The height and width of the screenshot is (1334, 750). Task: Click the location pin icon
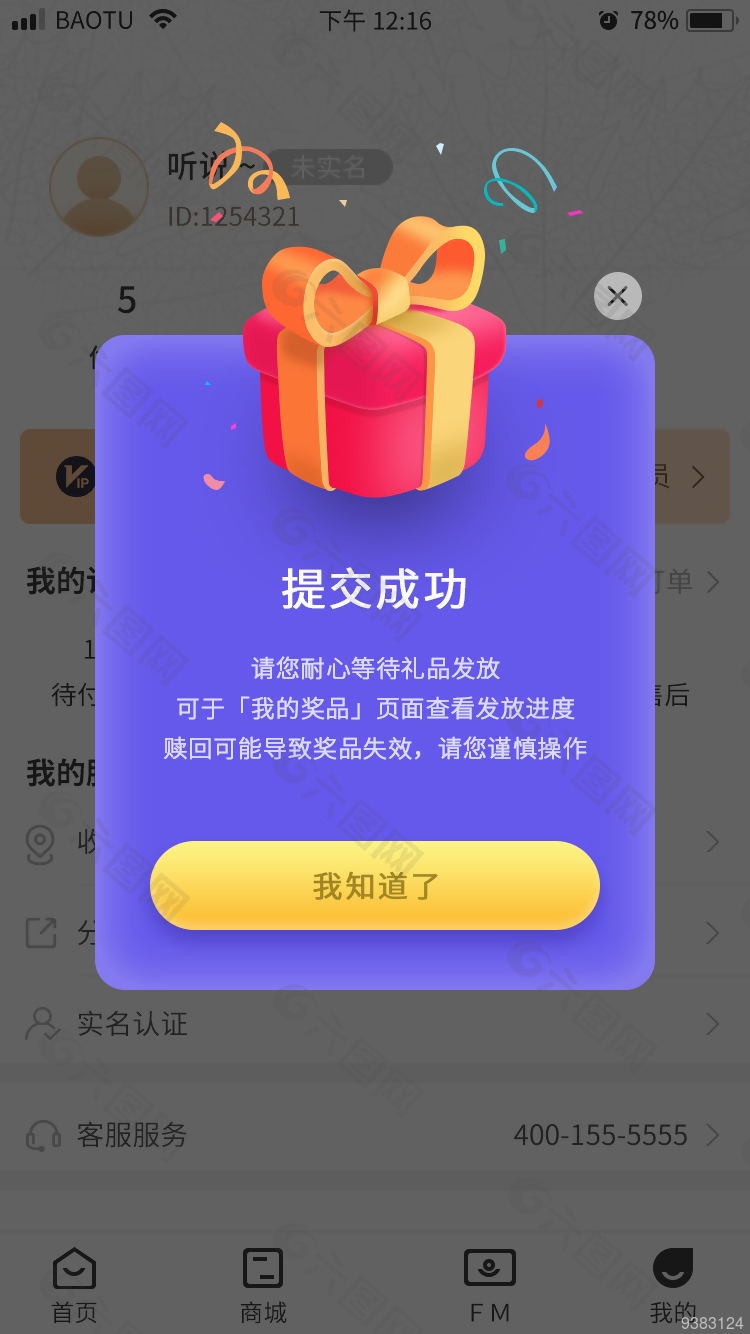(x=40, y=843)
